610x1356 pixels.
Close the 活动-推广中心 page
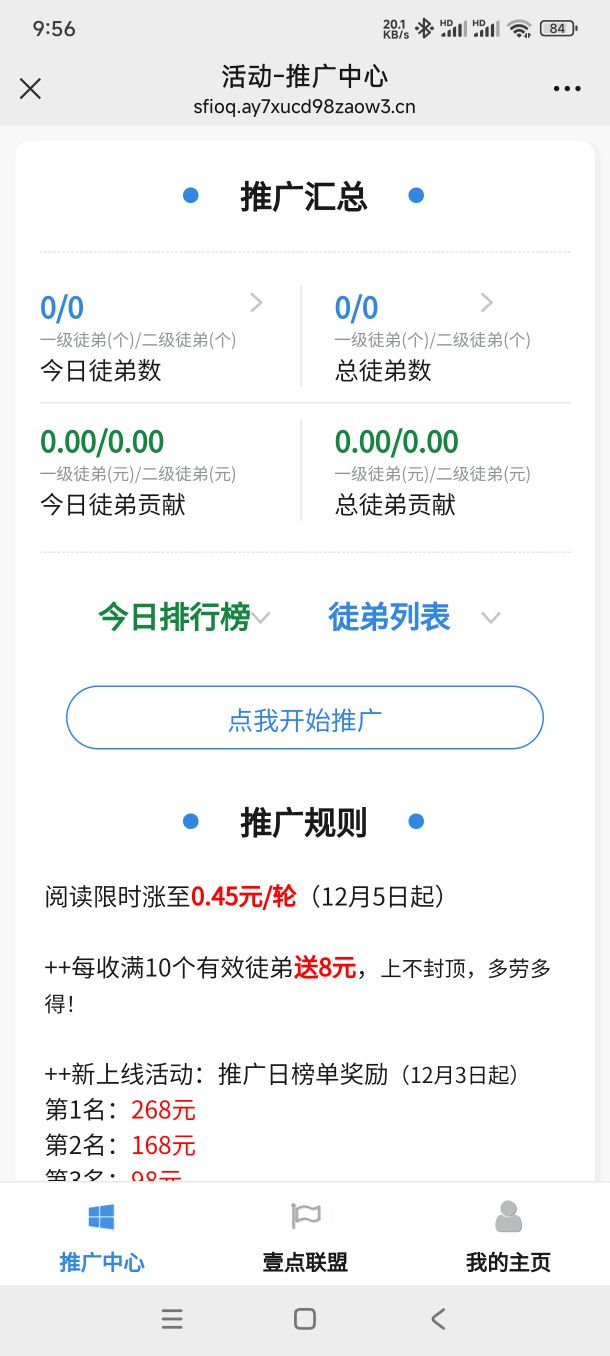[31, 89]
